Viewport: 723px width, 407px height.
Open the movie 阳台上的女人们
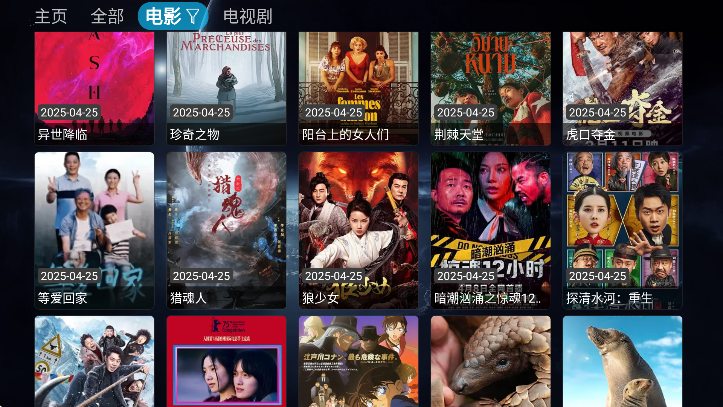[x=358, y=85]
